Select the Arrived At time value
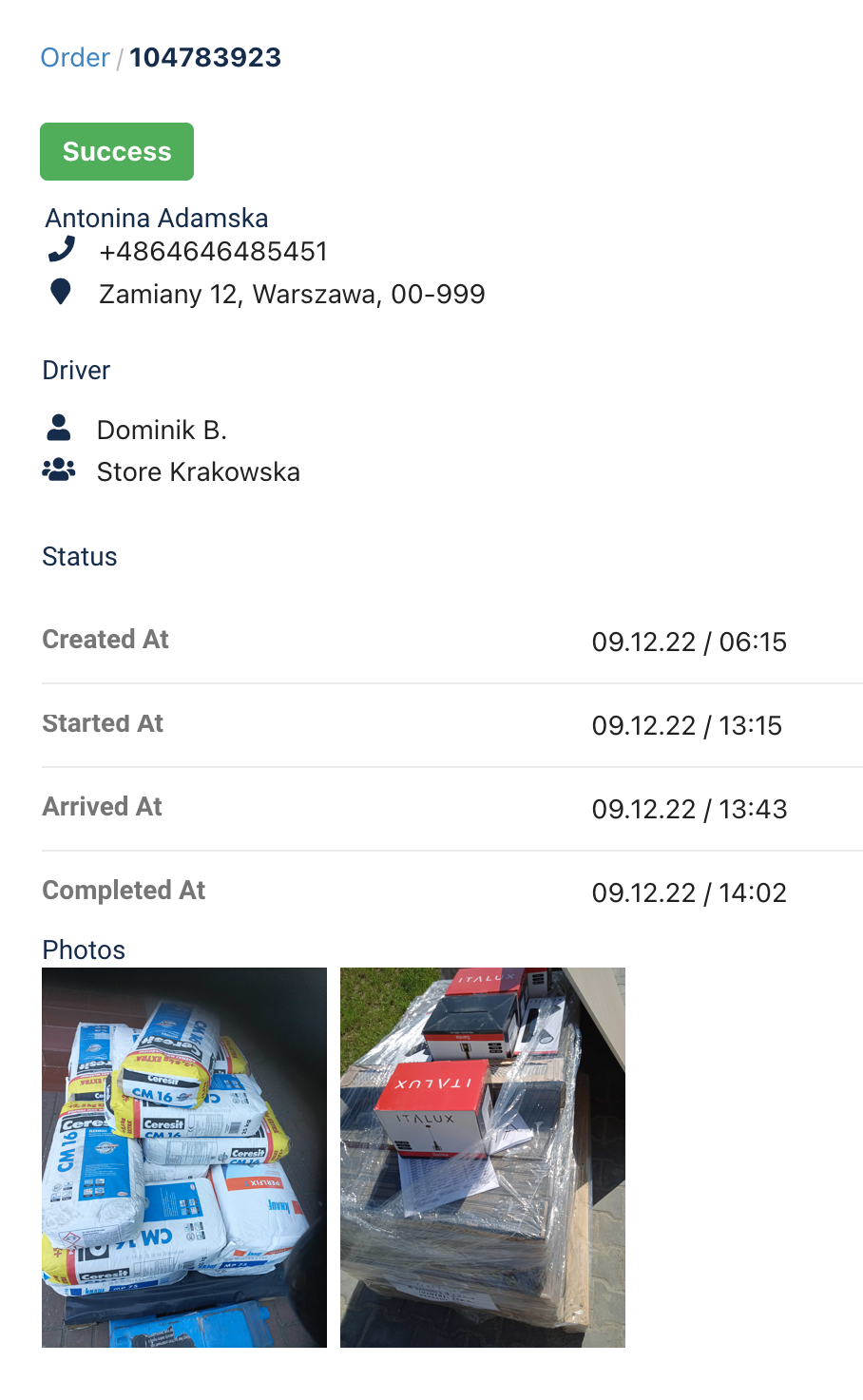Viewport: 863px width, 1400px height. [690, 809]
